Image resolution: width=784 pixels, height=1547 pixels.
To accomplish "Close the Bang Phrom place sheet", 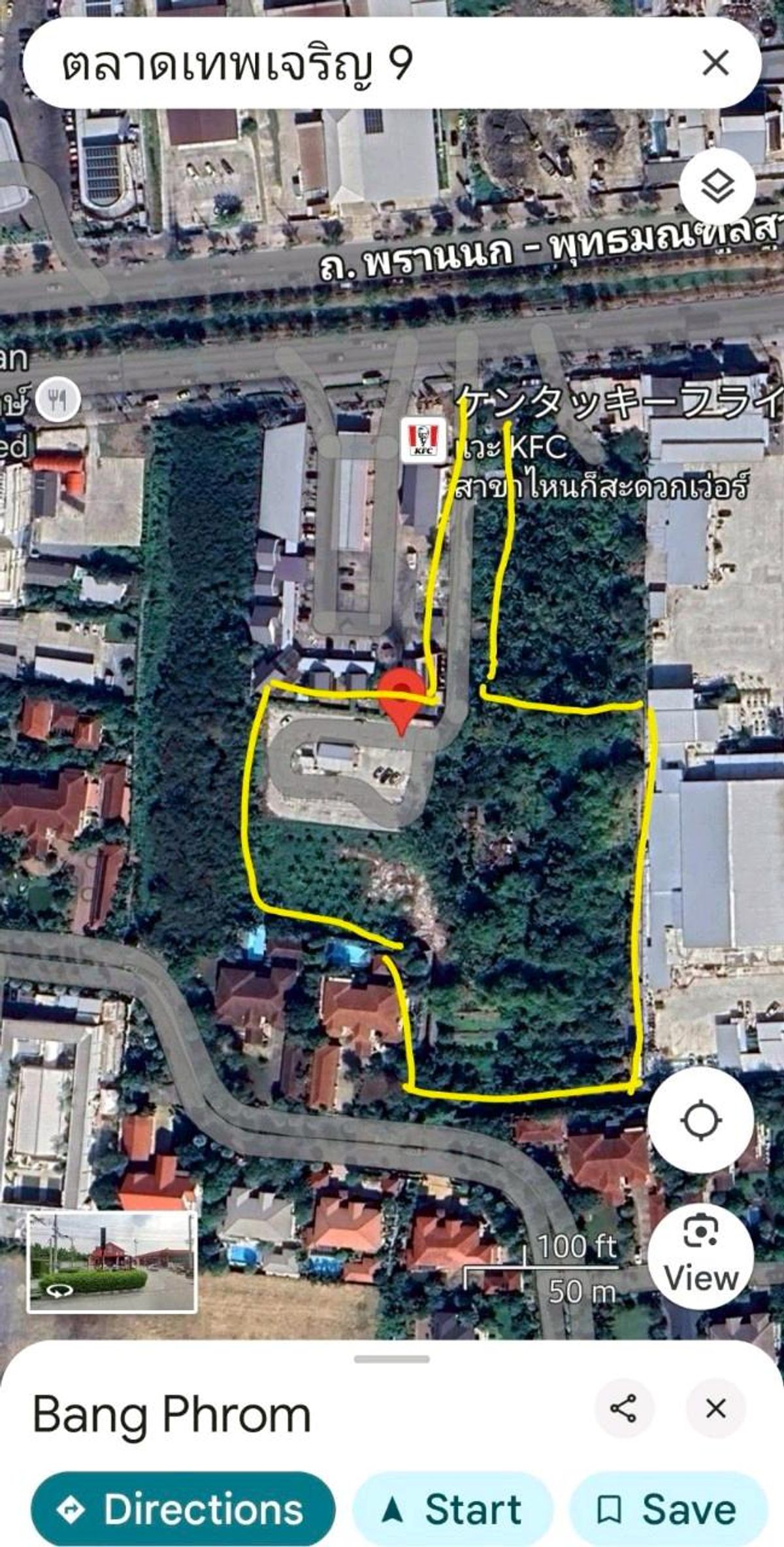I will click(716, 1408).
